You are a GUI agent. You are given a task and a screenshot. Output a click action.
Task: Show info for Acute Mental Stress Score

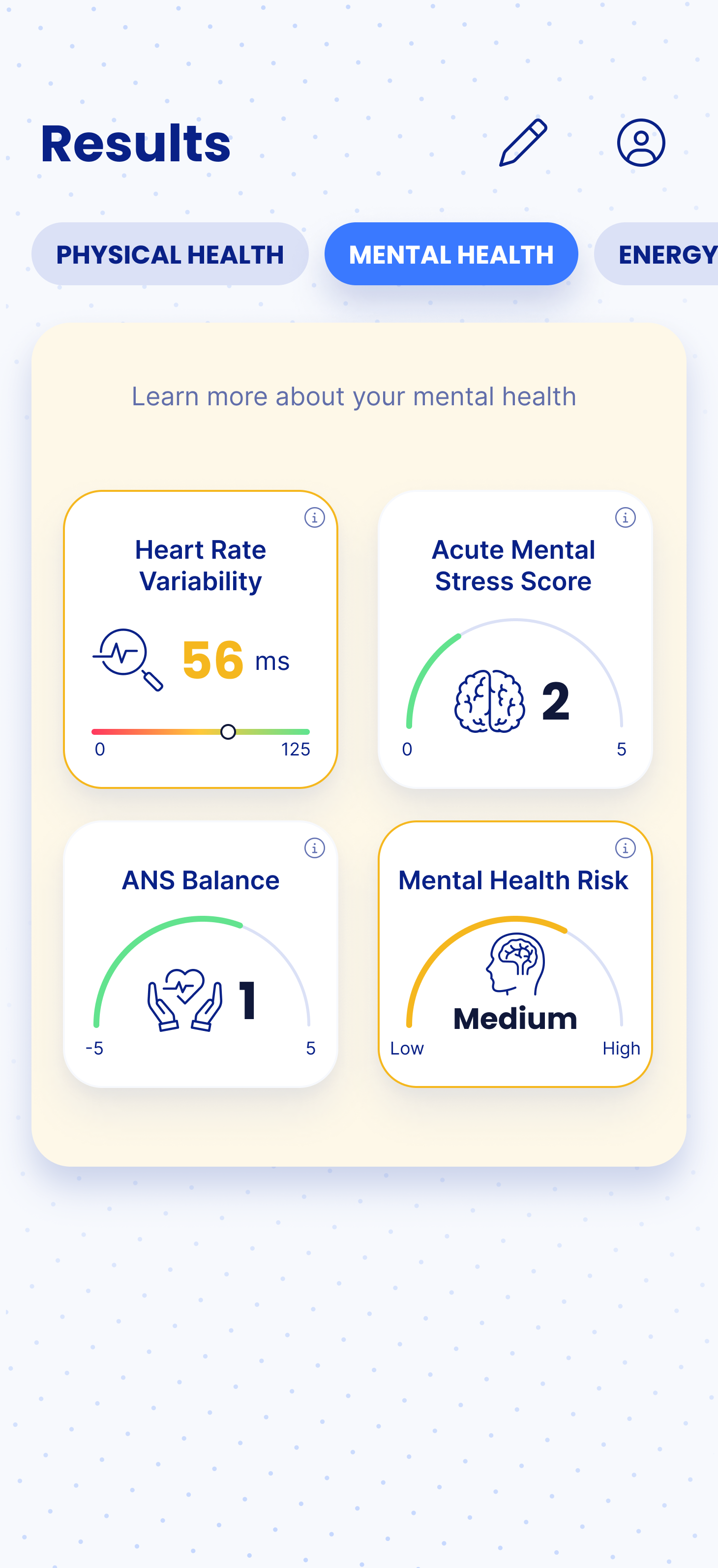click(x=625, y=518)
